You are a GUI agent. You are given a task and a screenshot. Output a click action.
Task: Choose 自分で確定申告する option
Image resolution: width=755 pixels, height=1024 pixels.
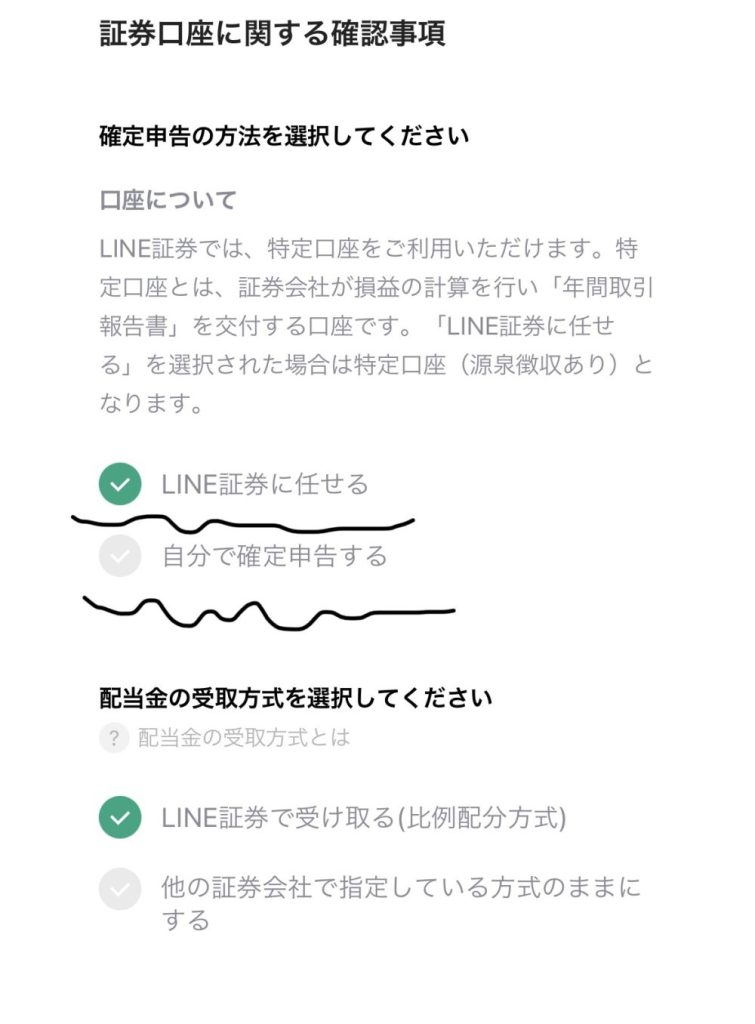pos(120,556)
